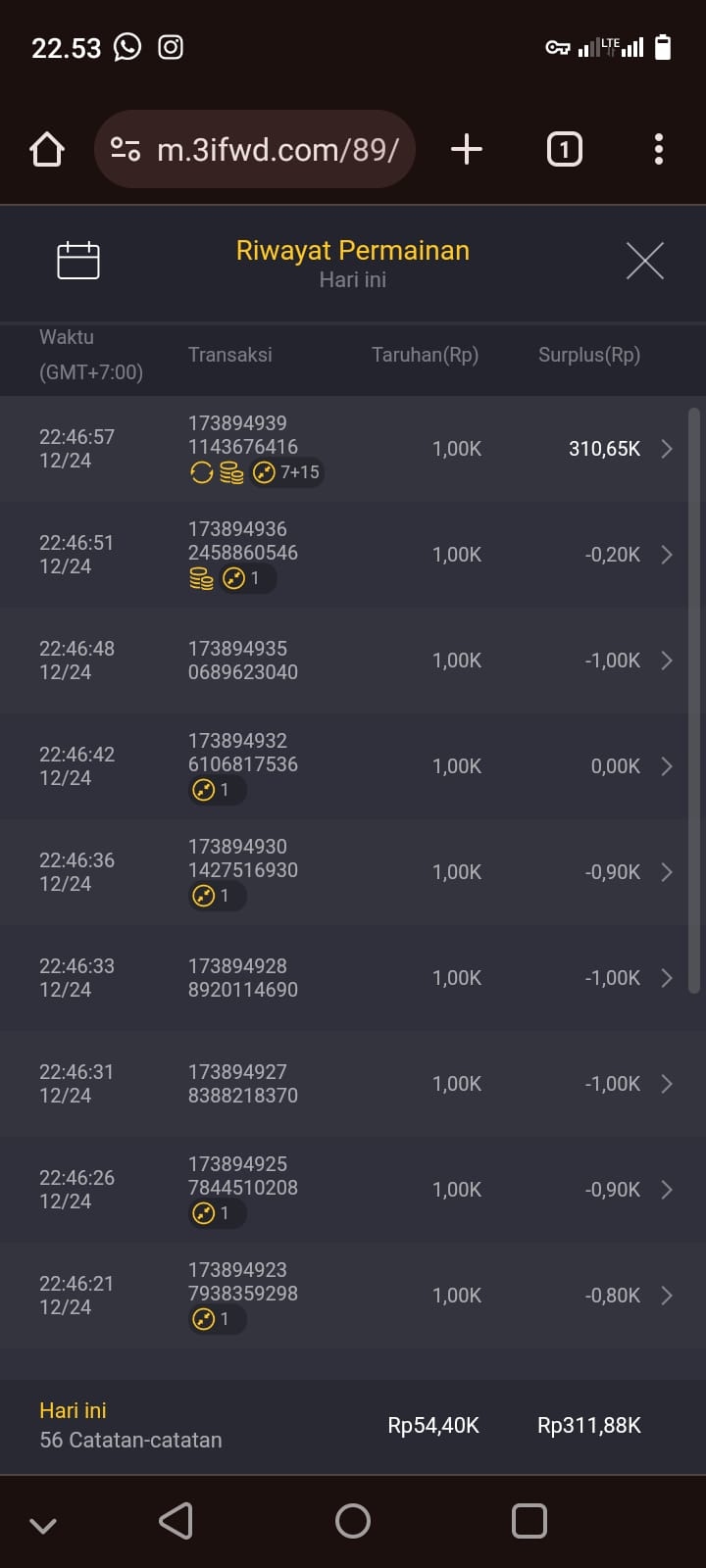Go back with the system back button
Image resolution: width=706 pixels, height=1568 pixels.
click(176, 1521)
